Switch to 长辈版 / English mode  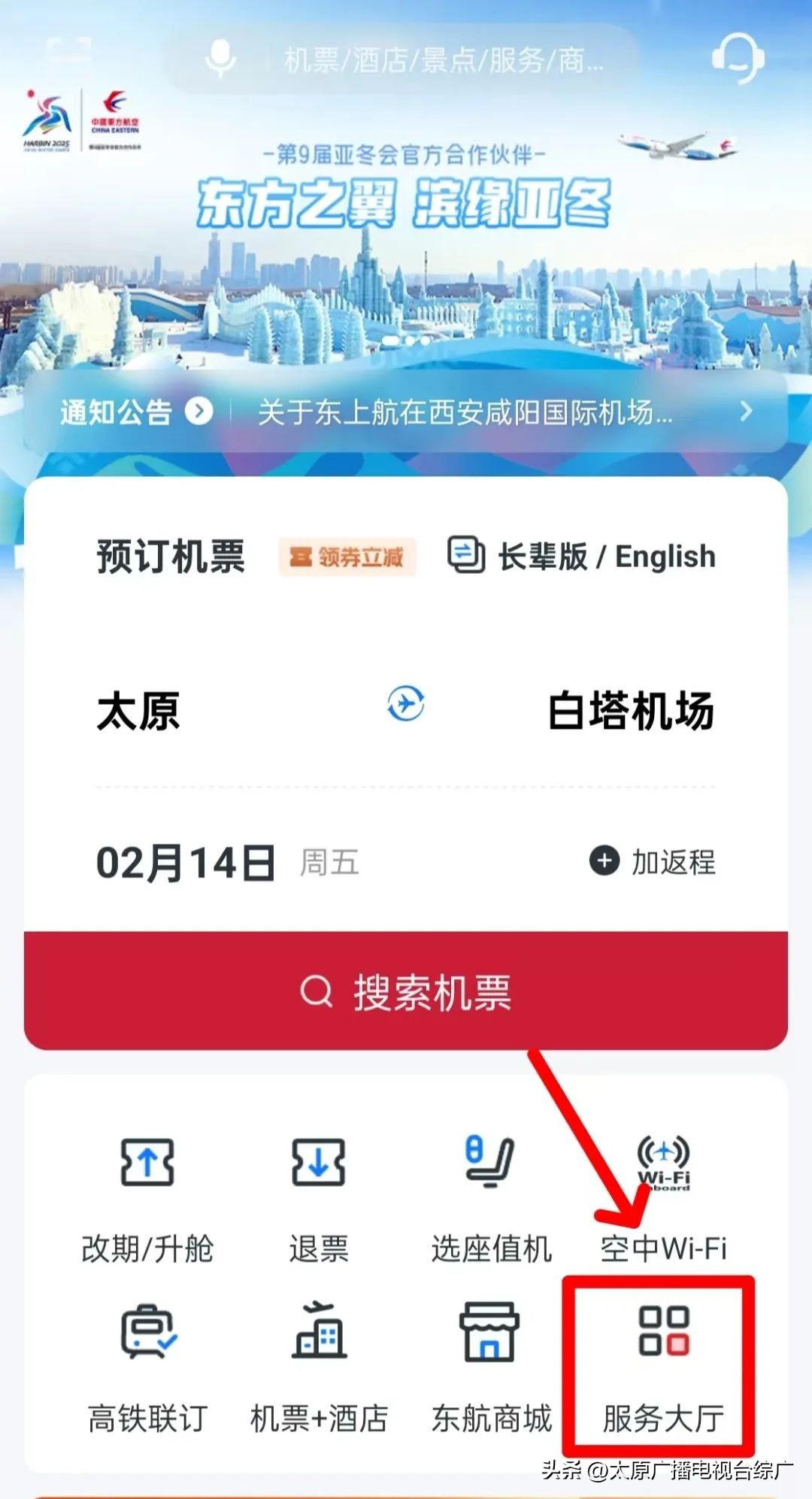coord(581,557)
